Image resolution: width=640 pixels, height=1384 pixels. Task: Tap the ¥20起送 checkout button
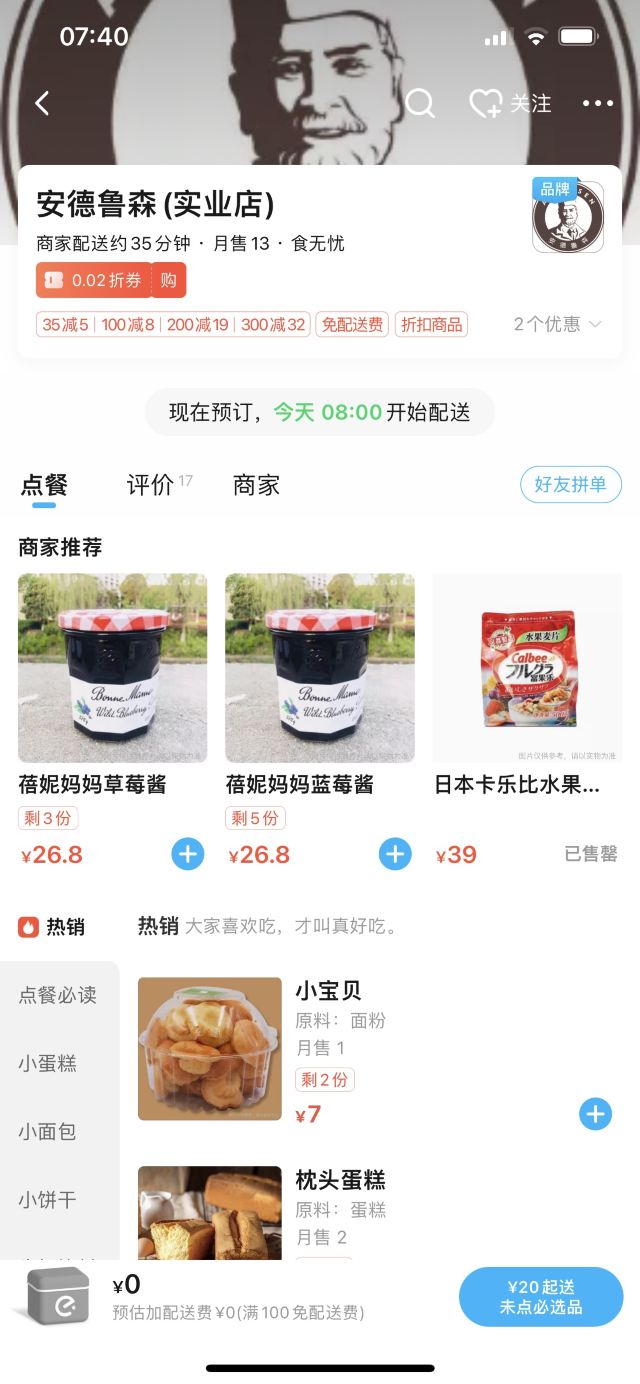(541, 1297)
